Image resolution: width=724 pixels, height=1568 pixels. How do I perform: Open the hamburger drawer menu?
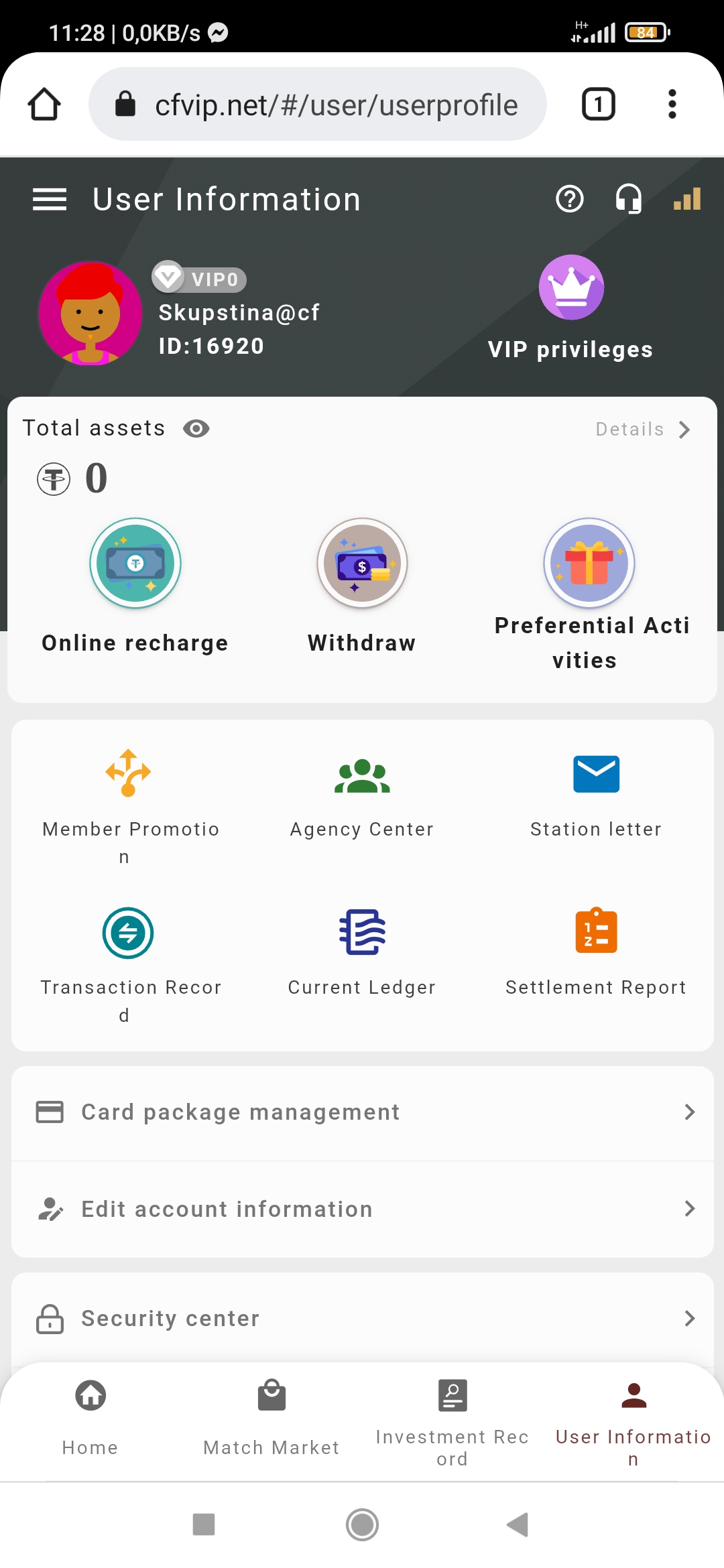point(50,199)
